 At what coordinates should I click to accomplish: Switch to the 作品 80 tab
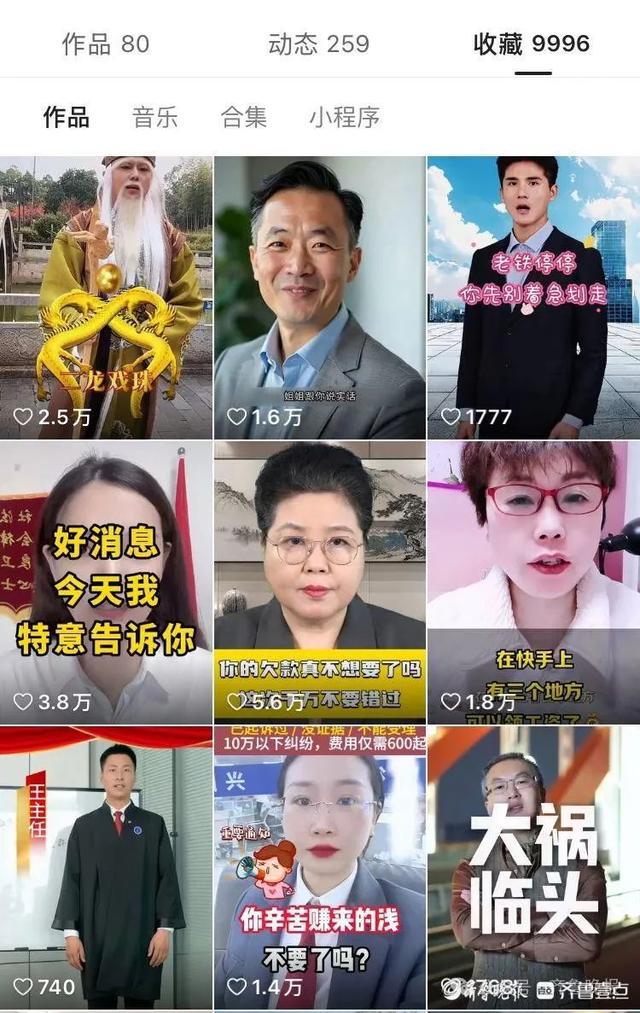(105, 44)
